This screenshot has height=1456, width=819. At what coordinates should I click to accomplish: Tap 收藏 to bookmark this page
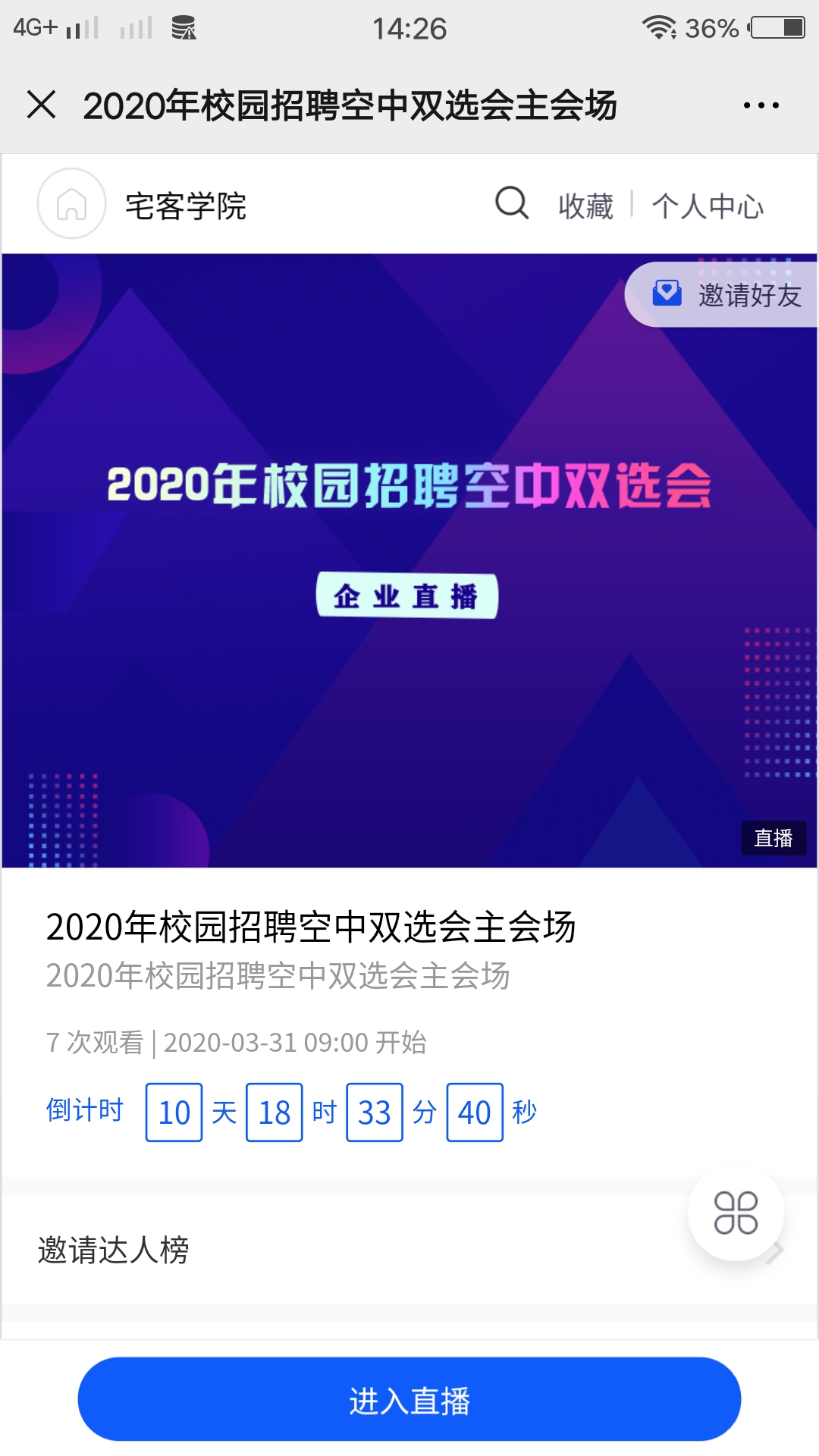(x=585, y=206)
